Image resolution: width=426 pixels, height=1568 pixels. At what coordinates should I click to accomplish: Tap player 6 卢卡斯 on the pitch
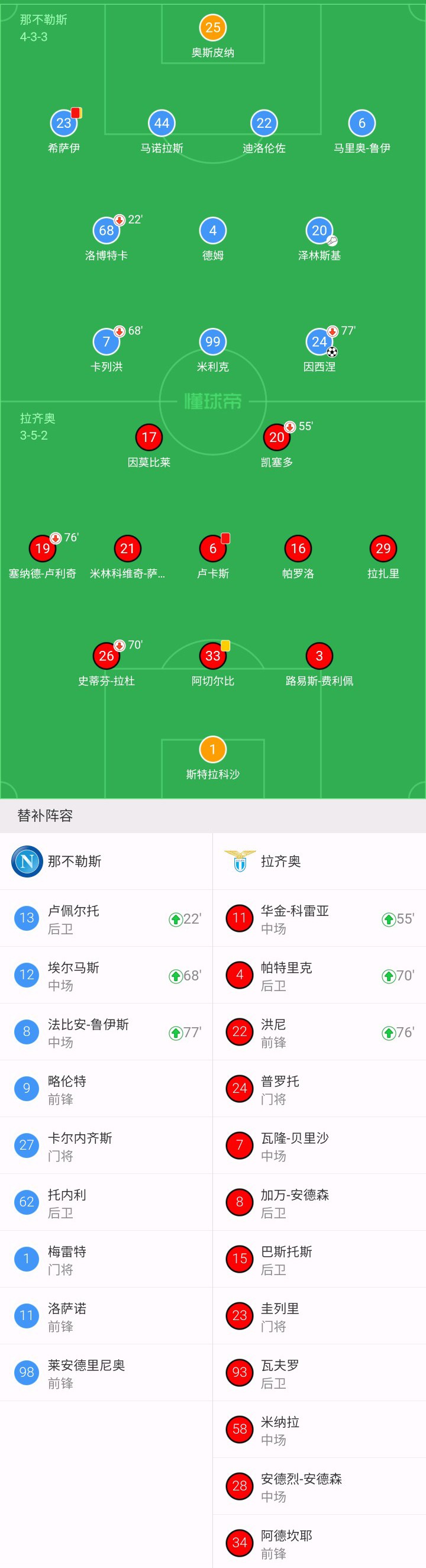[212, 549]
